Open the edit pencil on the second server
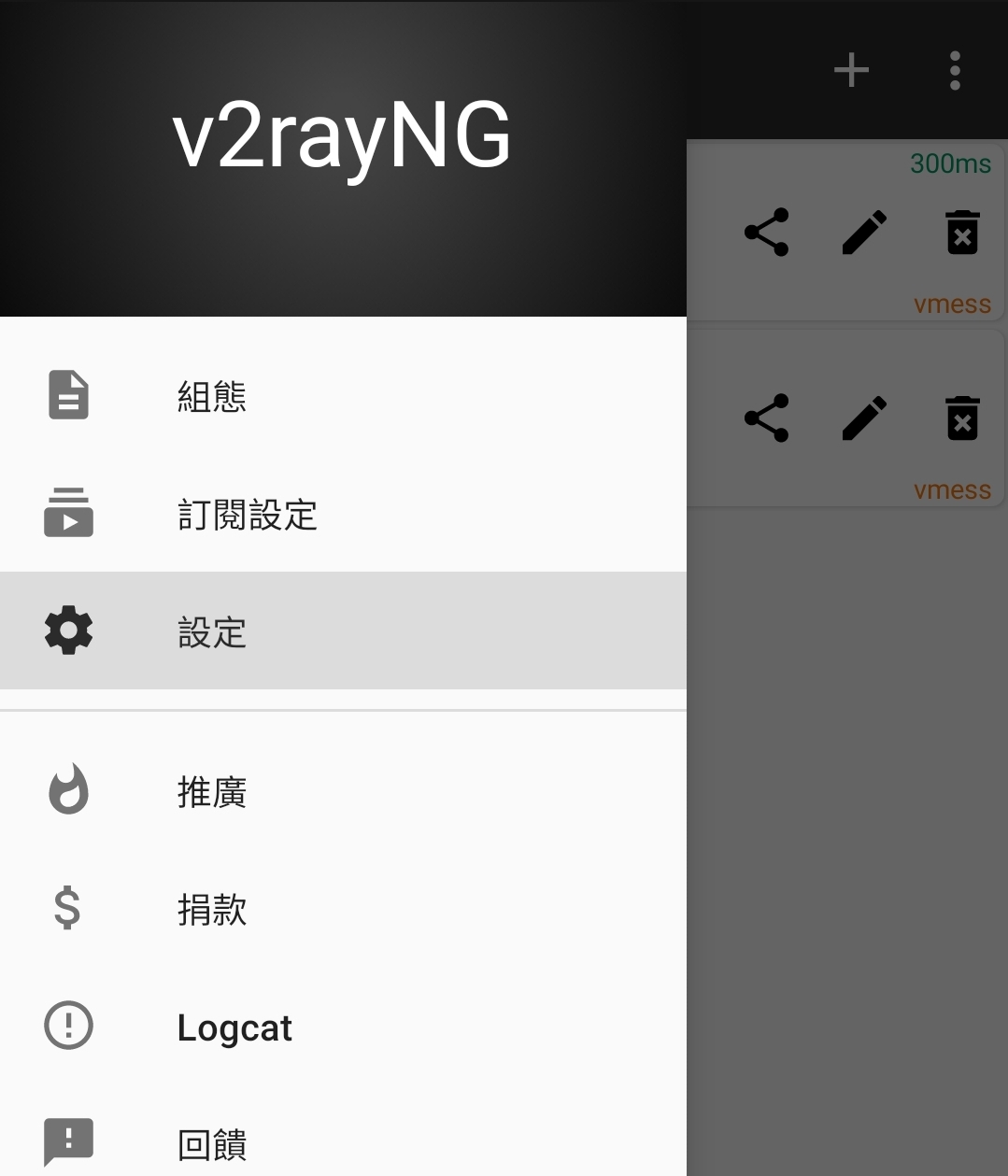This screenshot has width=1008, height=1176. tap(864, 418)
